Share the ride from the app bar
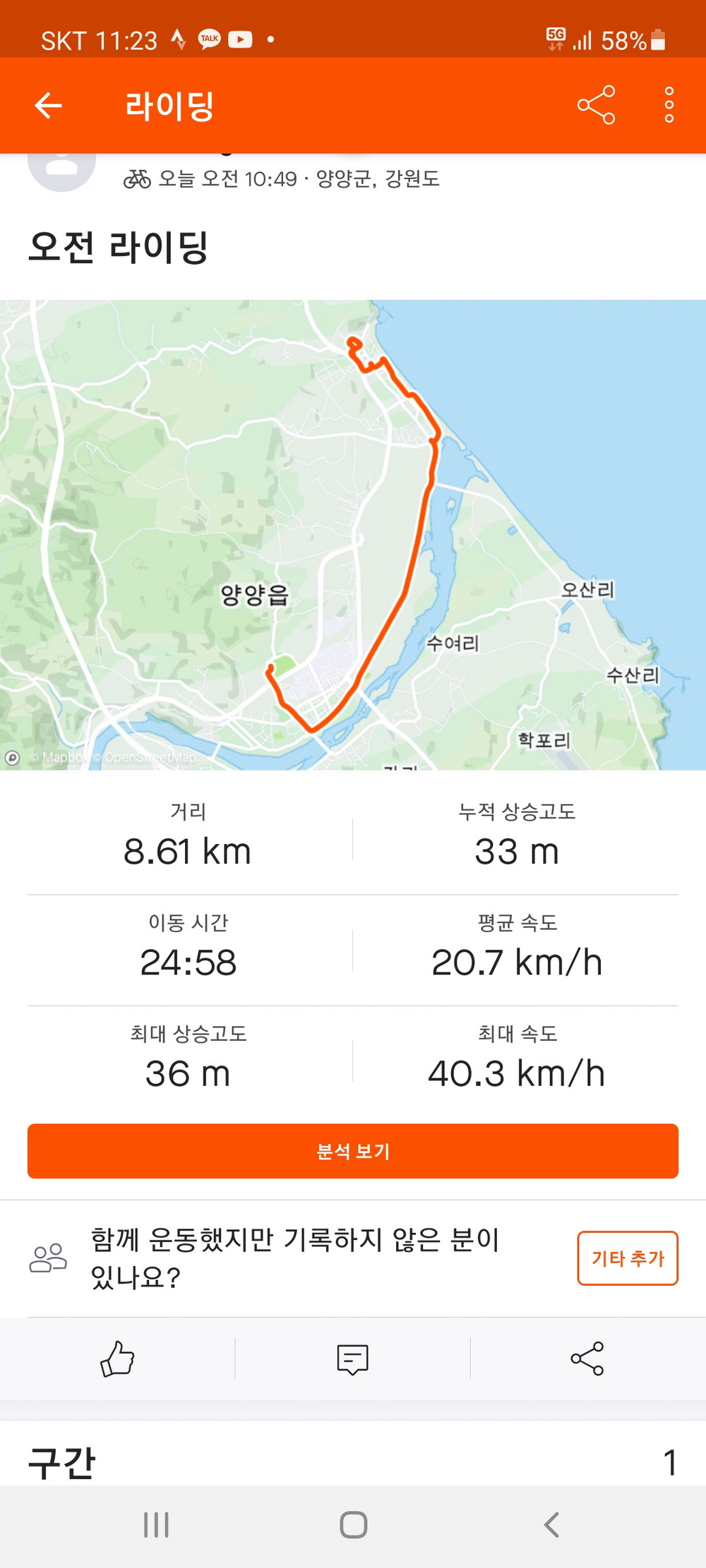The height and width of the screenshot is (1568, 706). pos(596,105)
